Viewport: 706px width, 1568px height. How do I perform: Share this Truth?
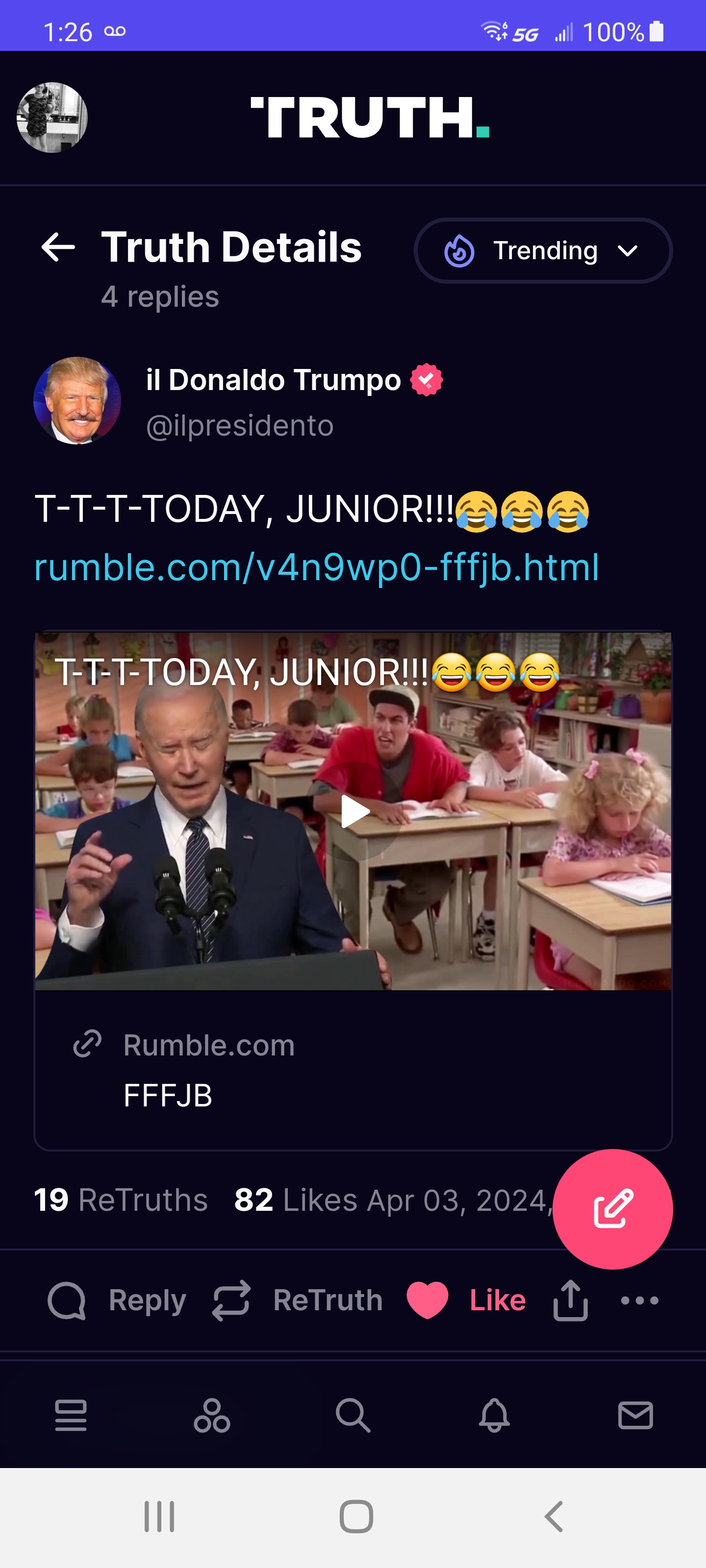click(x=570, y=1300)
